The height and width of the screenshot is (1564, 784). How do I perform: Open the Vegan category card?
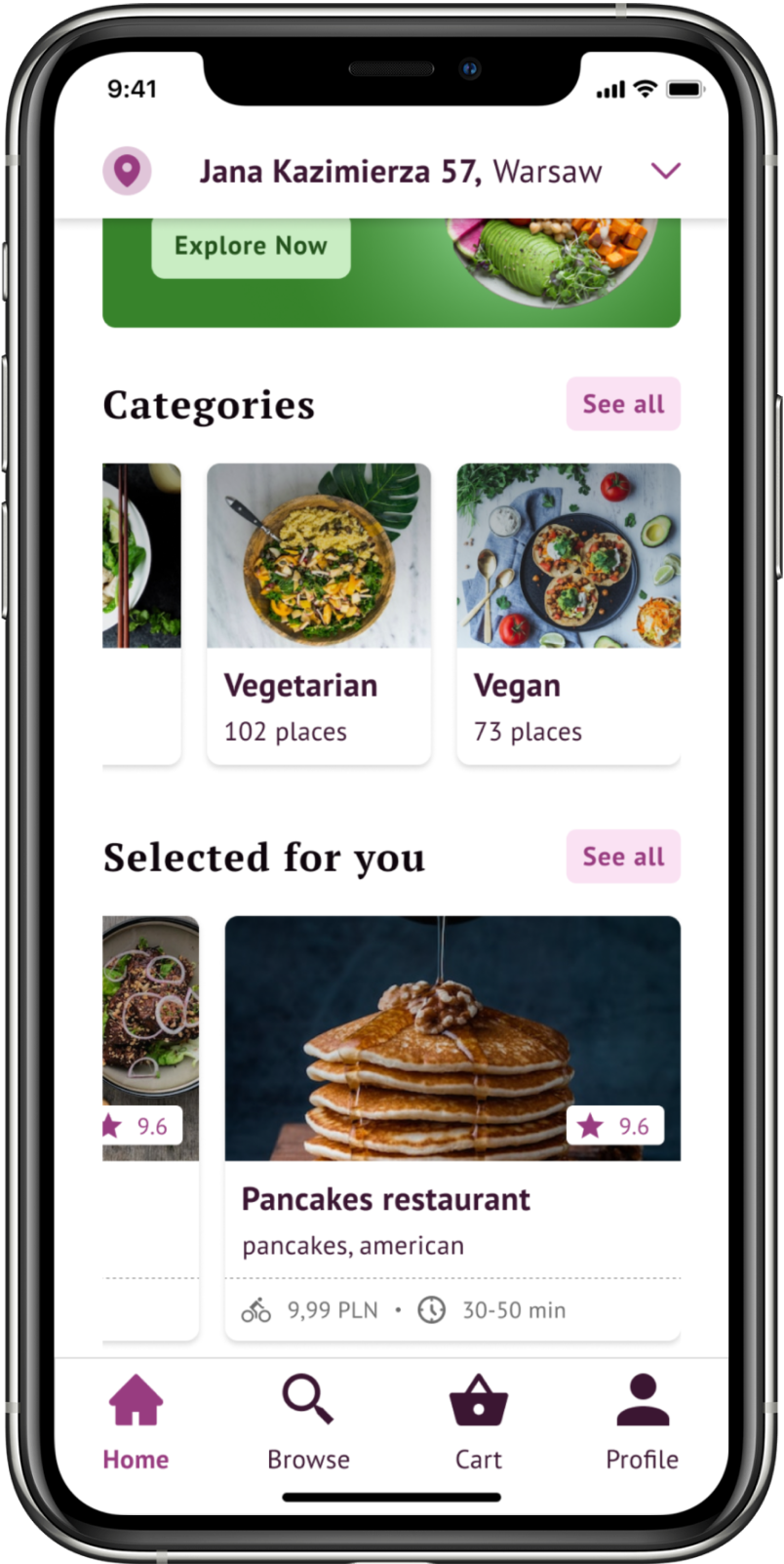point(568,613)
